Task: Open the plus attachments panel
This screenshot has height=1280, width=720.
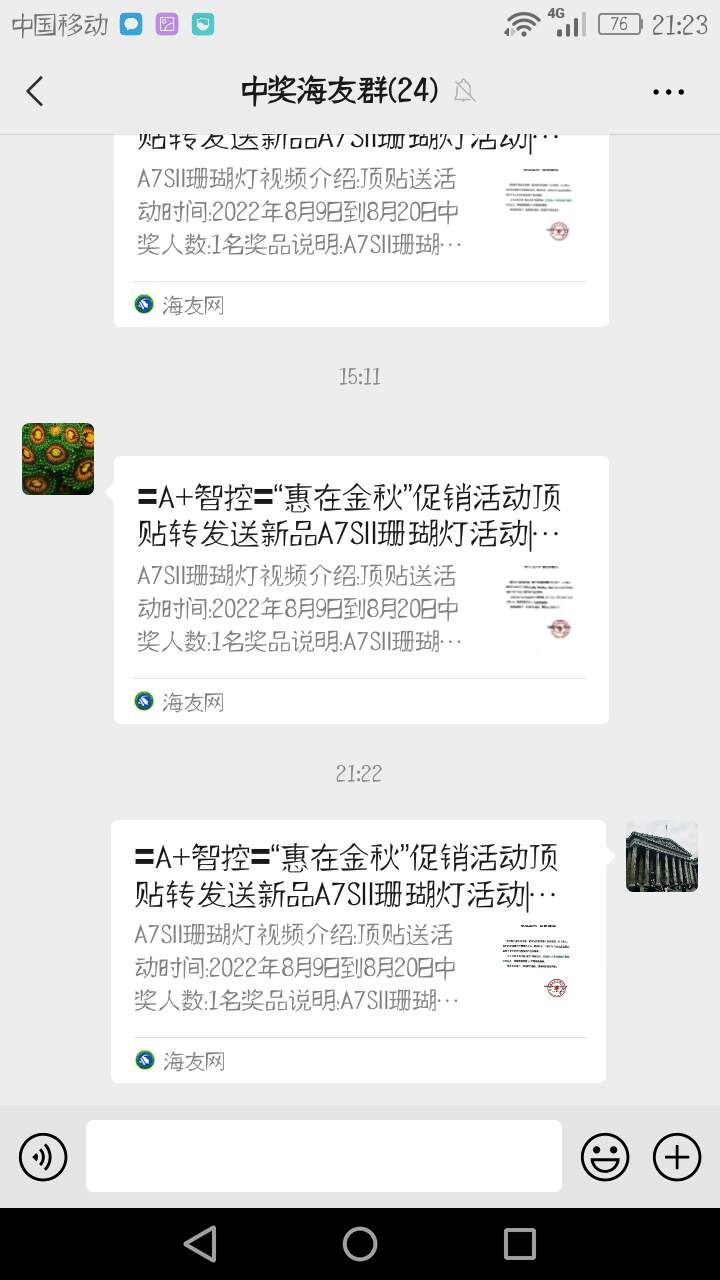Action: pyautogui.click(x=677, y=1157)
